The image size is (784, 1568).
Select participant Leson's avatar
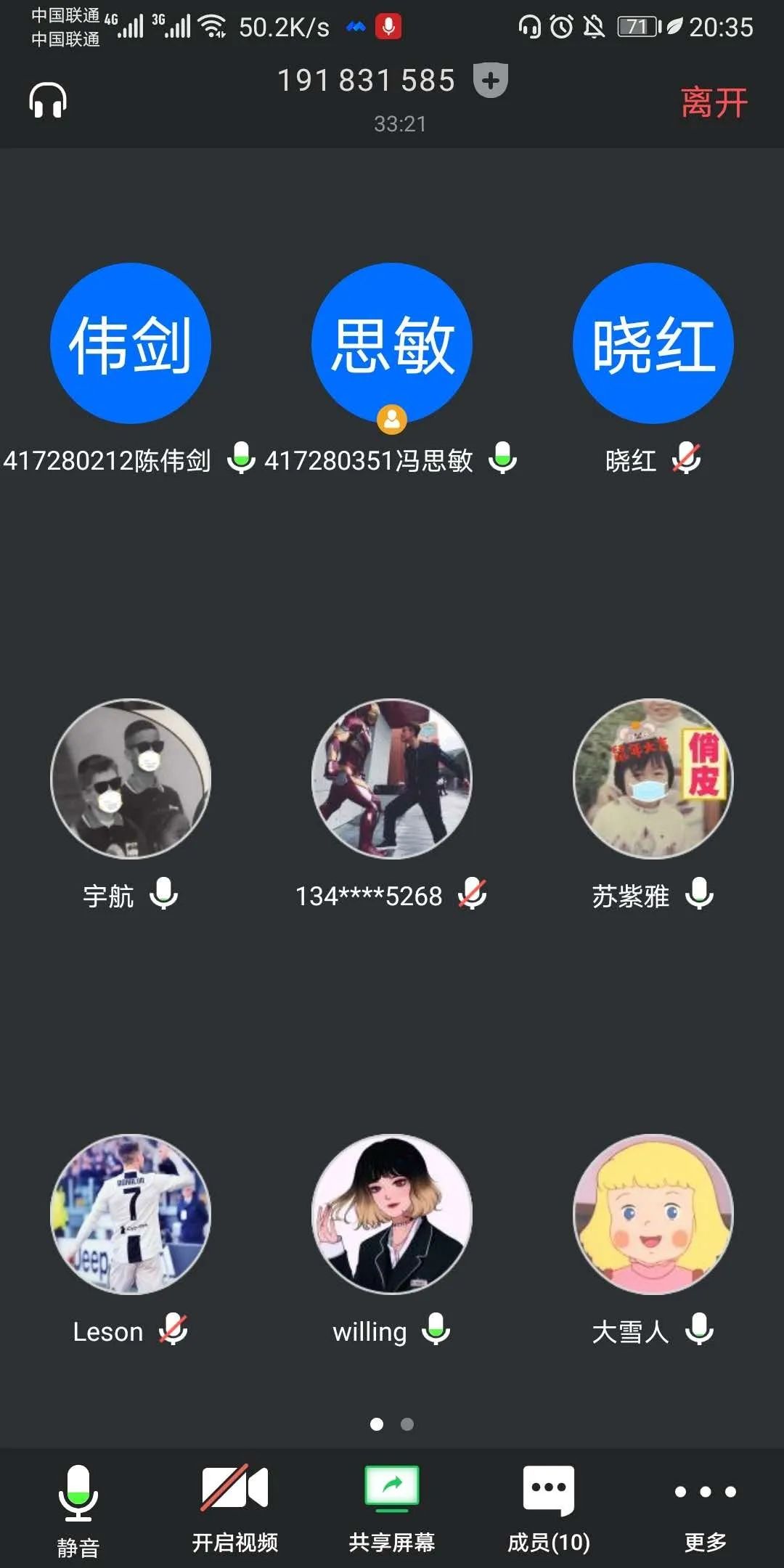coord(131,1214)
